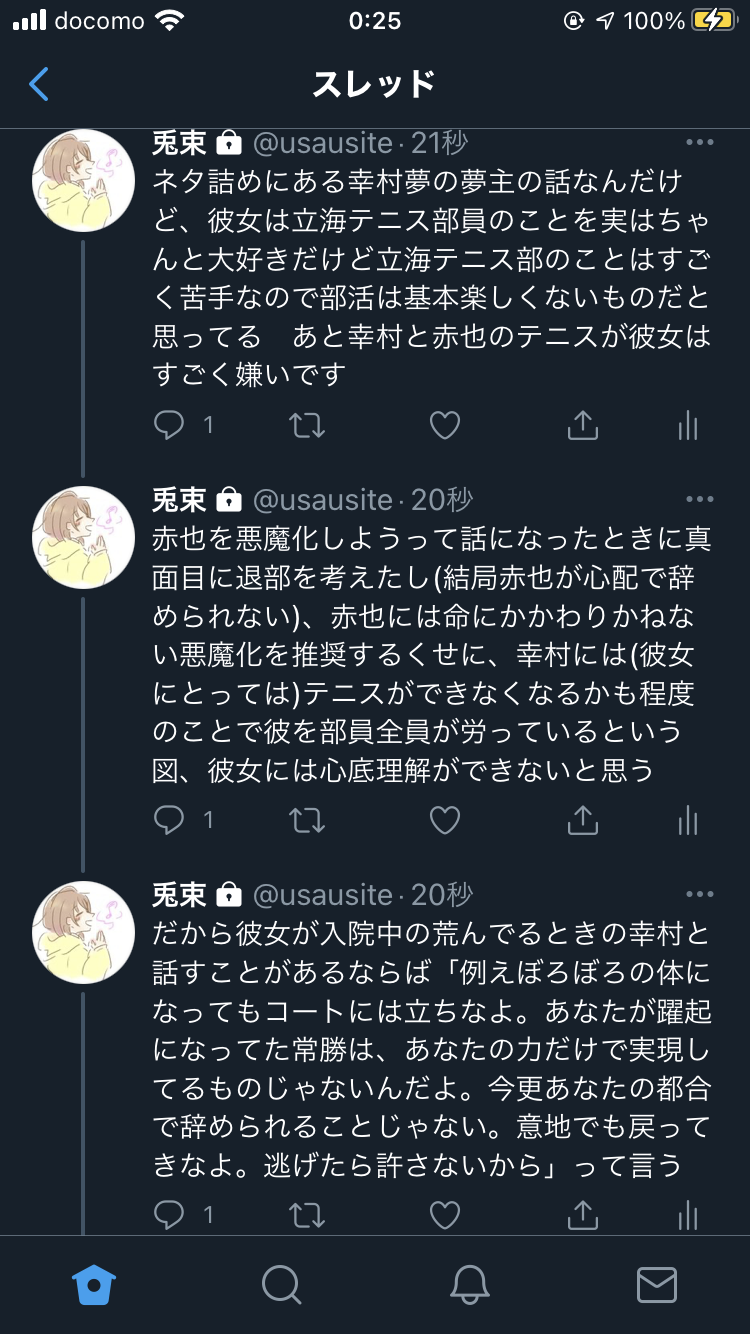Screen dimensions: 750x1334
Task: Open the Messages envelope tab
Action: click(x=656, y=1284)
